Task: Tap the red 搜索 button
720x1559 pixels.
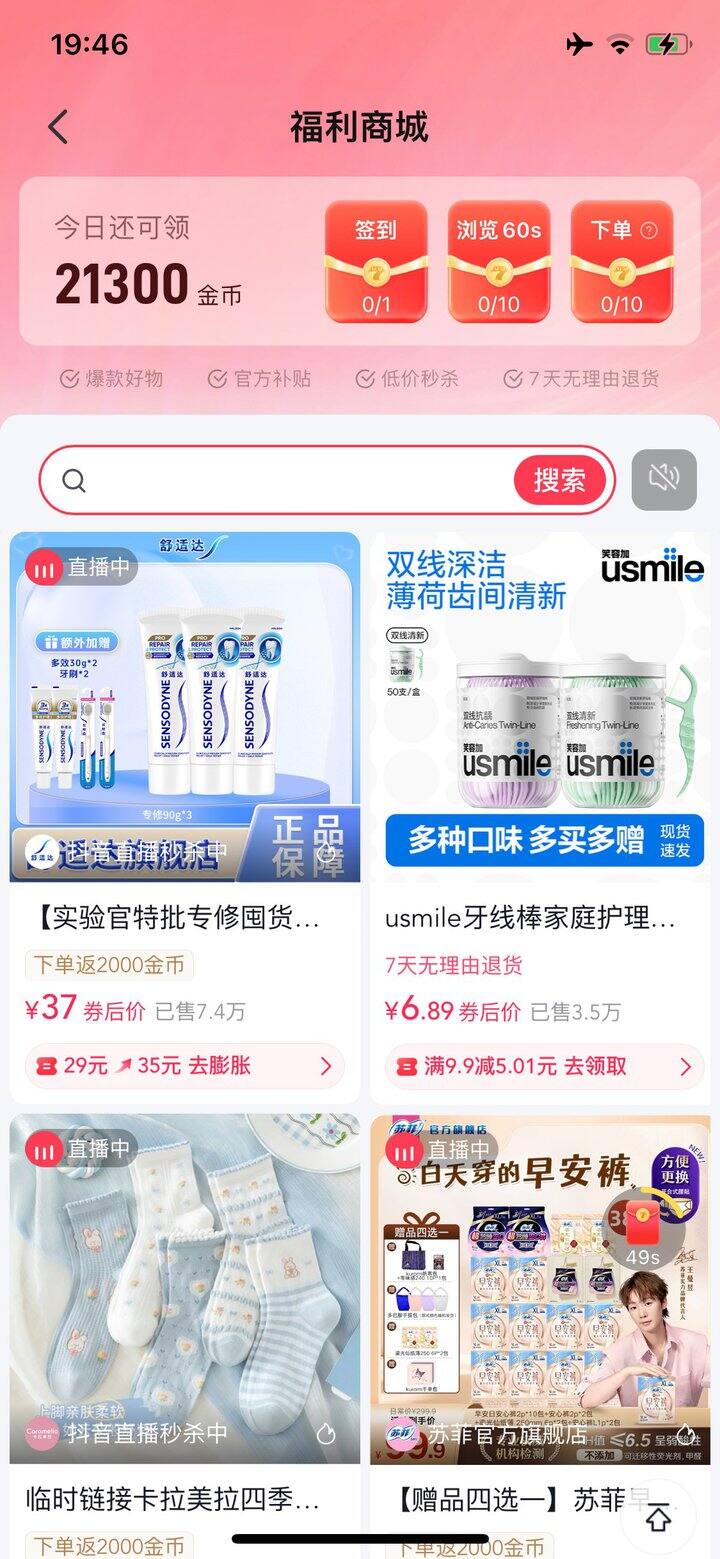Action: click(x=560, y=480)
